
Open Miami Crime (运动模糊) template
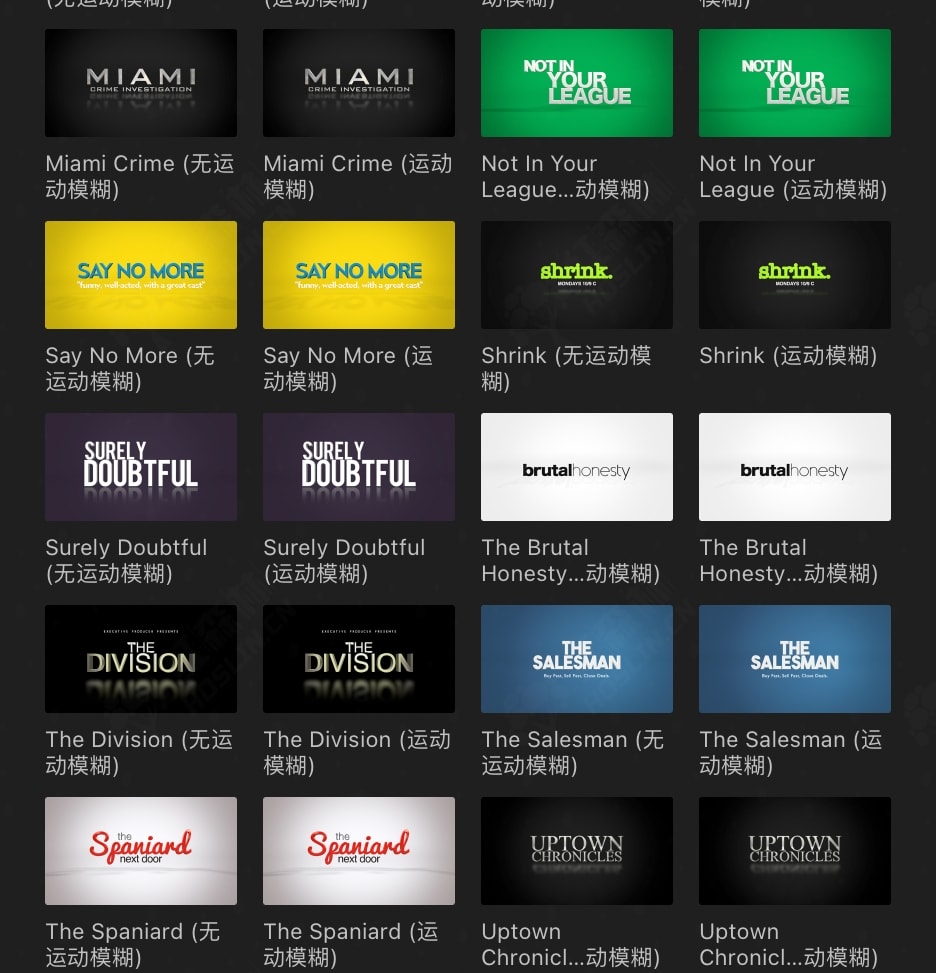point(359,83)
